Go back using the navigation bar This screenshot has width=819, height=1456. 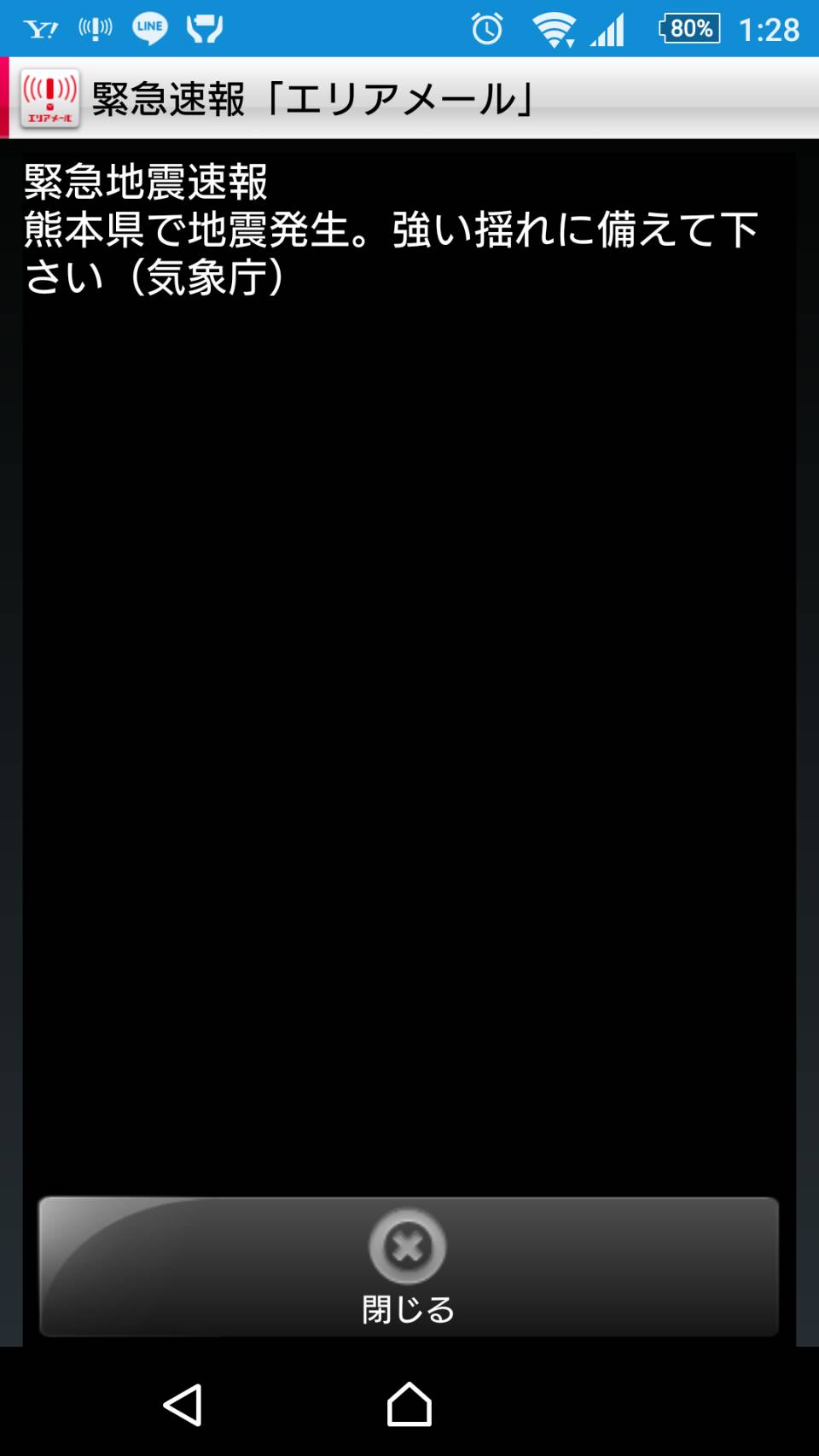(183, 1405)
